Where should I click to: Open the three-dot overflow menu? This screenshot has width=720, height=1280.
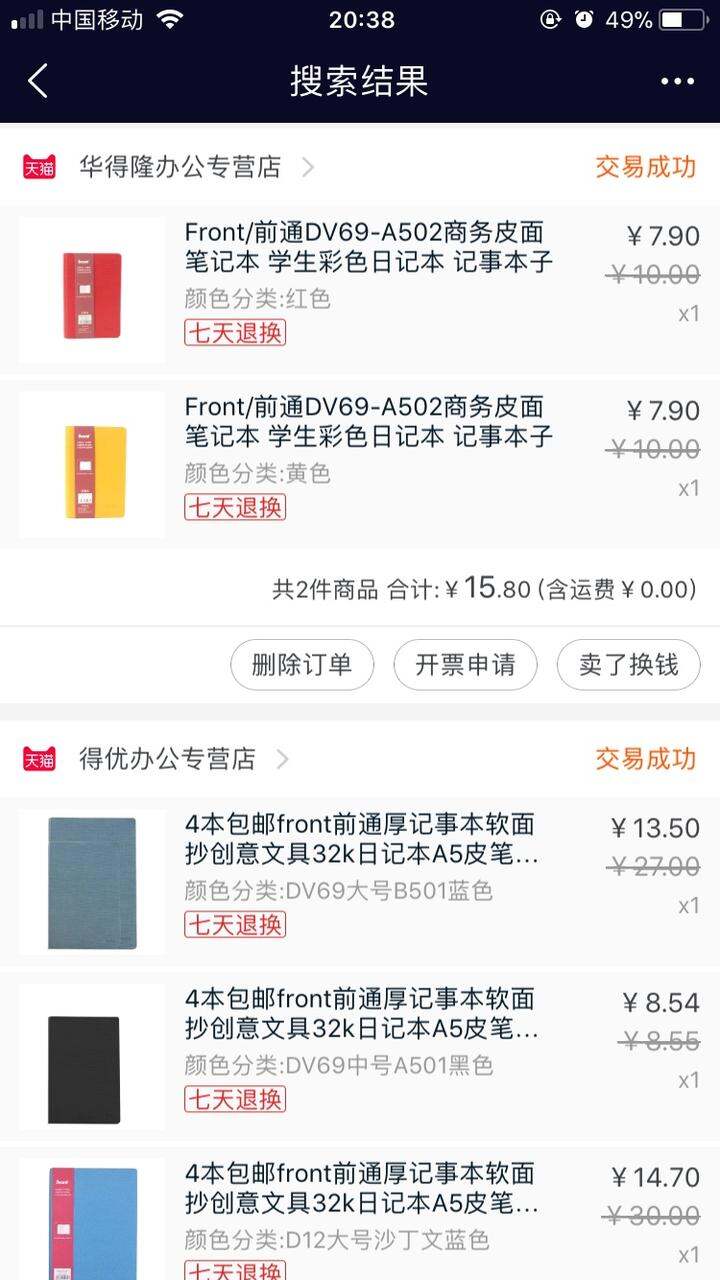coord(677,81)
